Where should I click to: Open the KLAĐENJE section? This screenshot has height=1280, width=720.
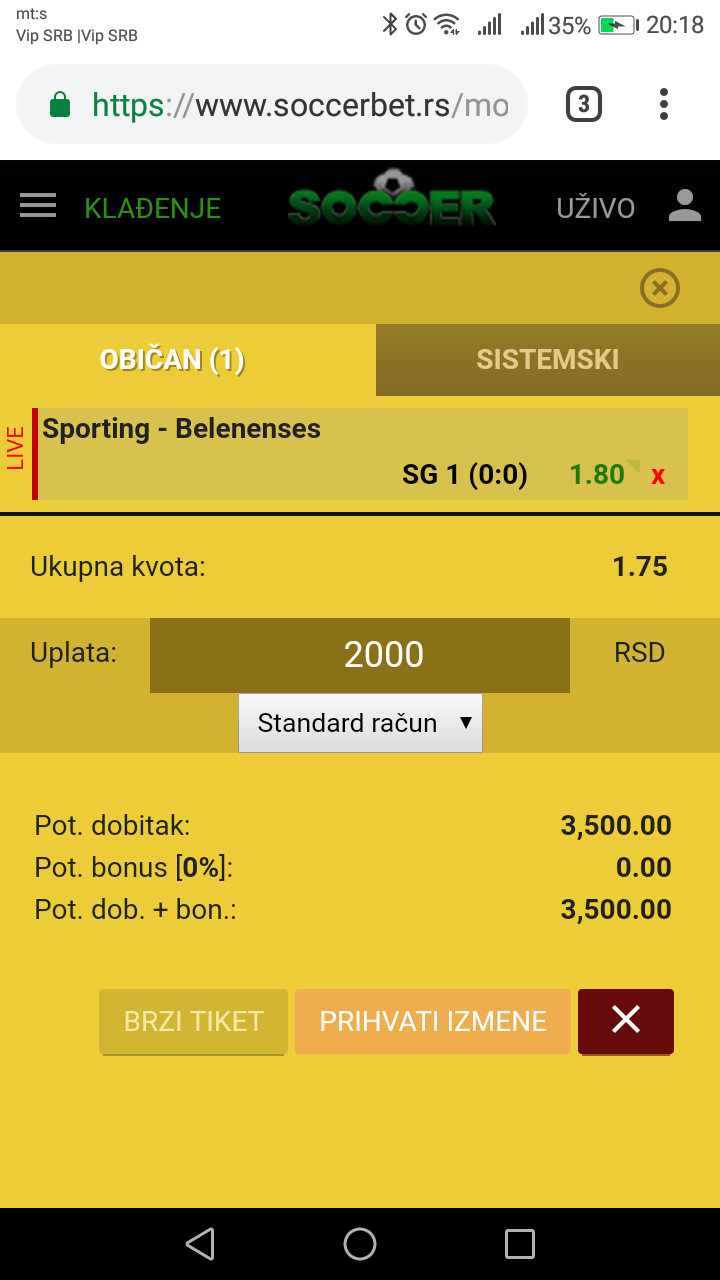[153, 208]
